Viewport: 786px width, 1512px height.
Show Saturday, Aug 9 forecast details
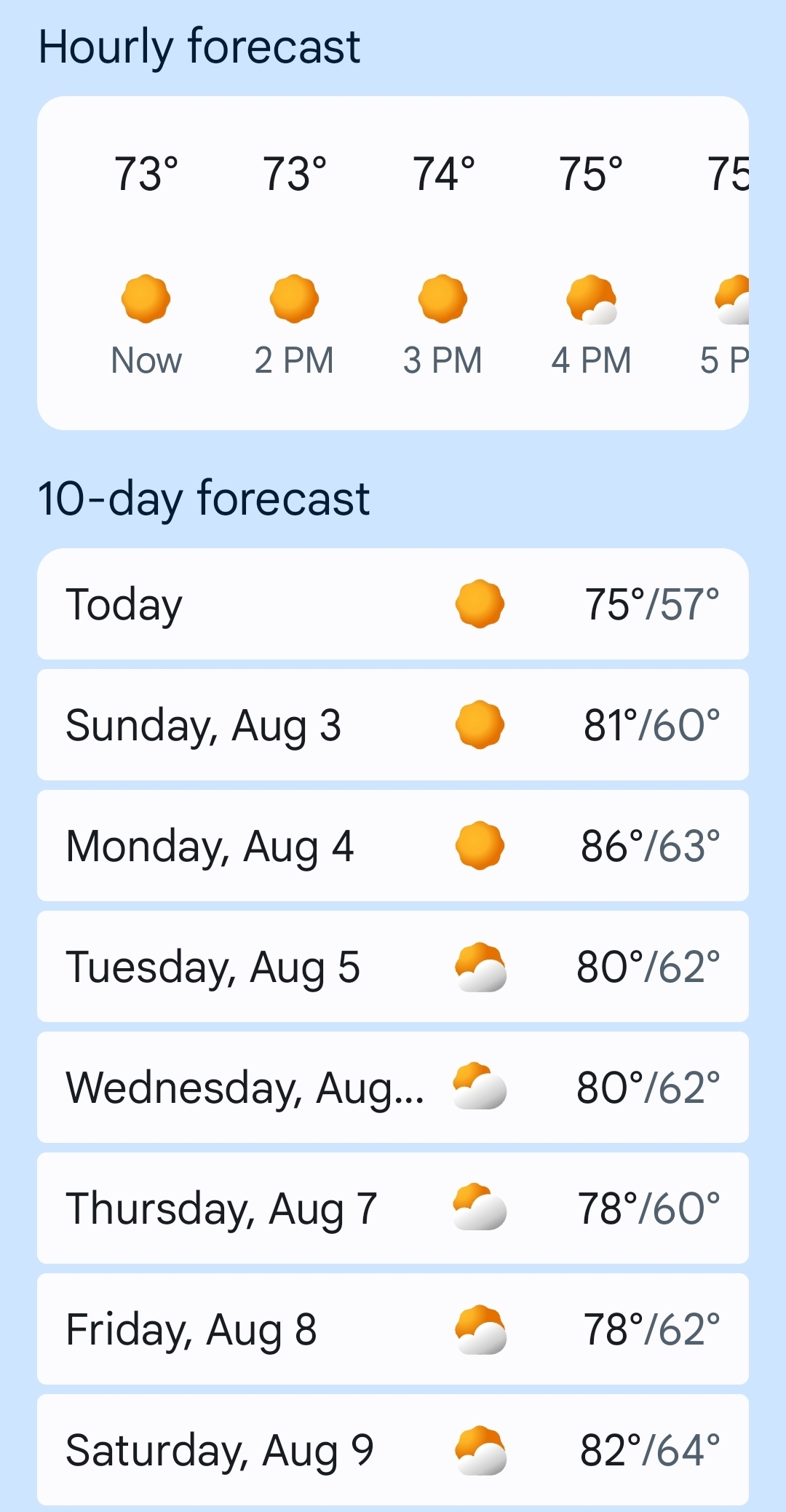tap(393, 1449)
